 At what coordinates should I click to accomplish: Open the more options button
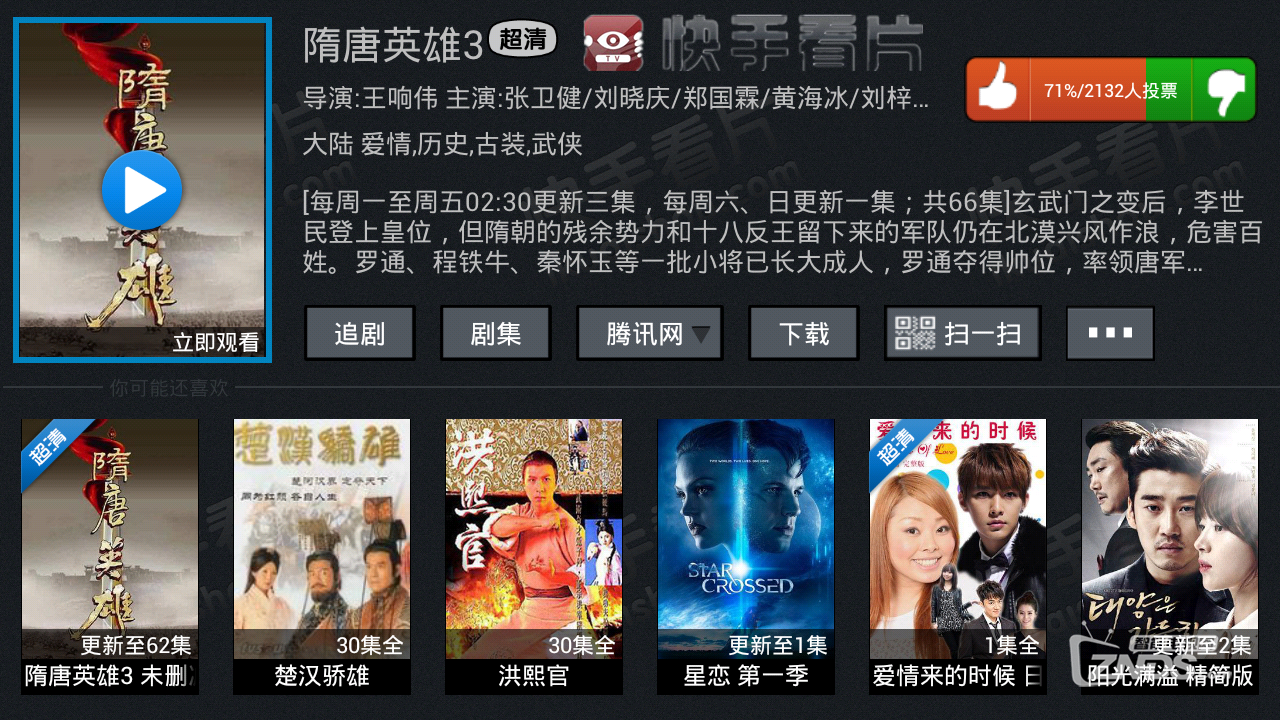1110,333
